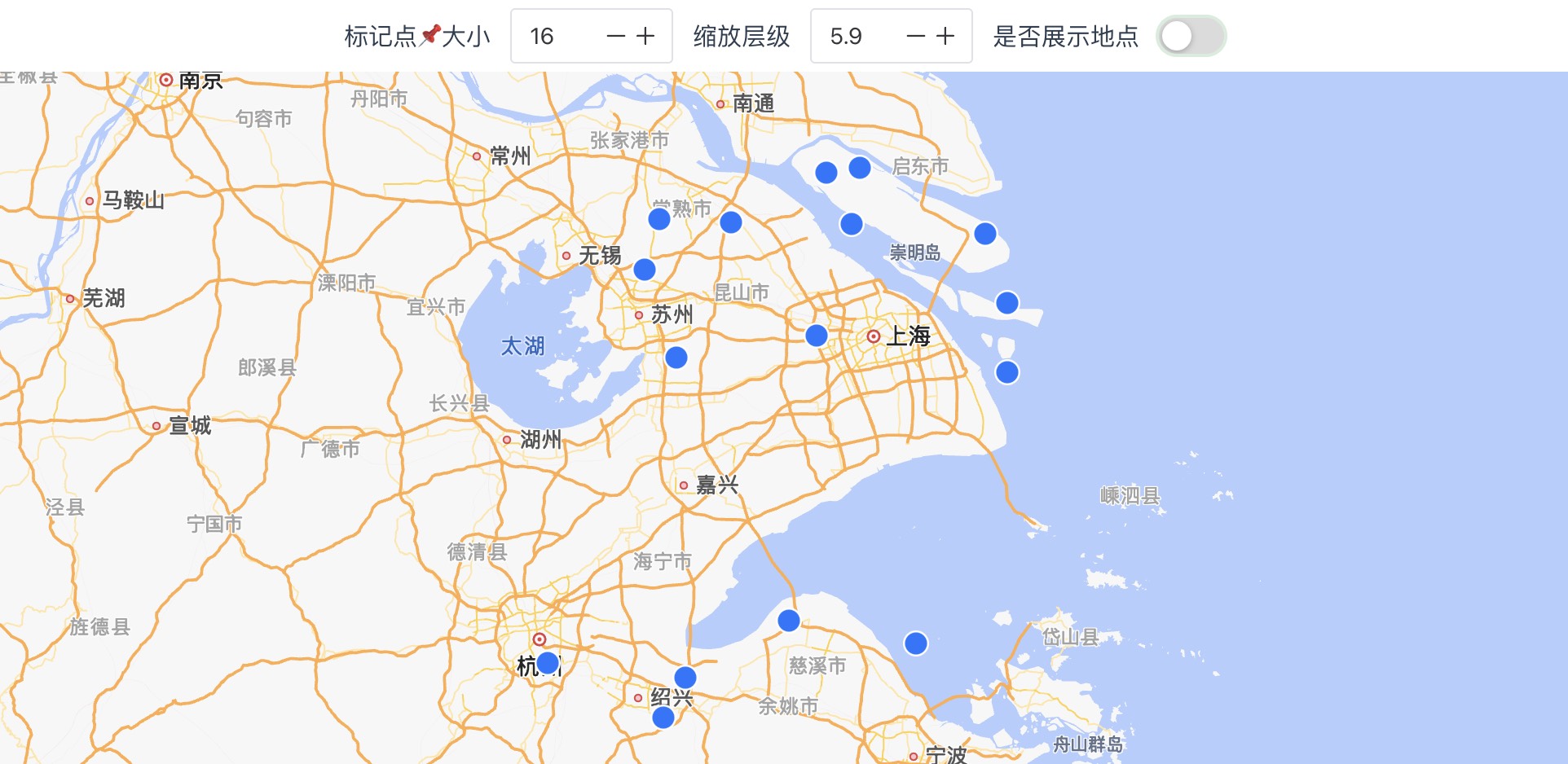
Task: Increase the zoom level (缩放层级)
Action: pos(945,36)
